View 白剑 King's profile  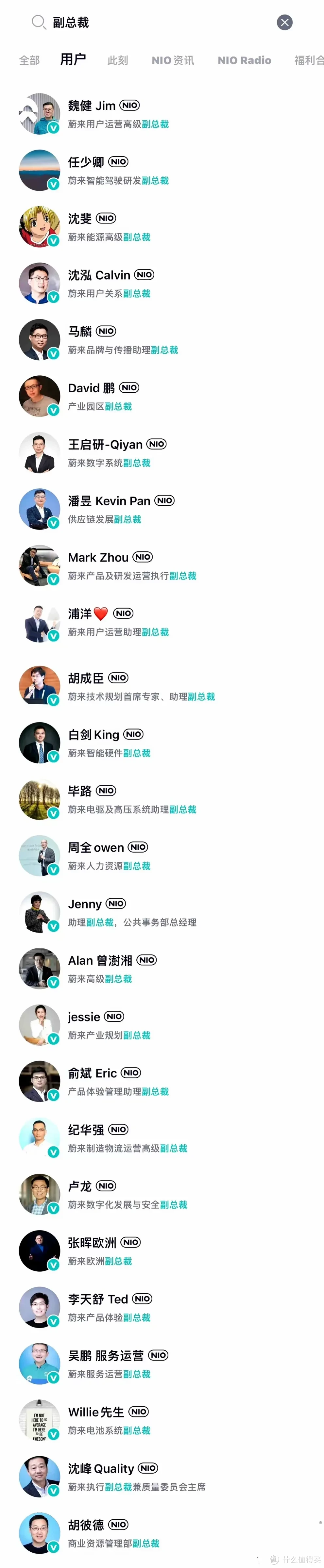[162, 743]
